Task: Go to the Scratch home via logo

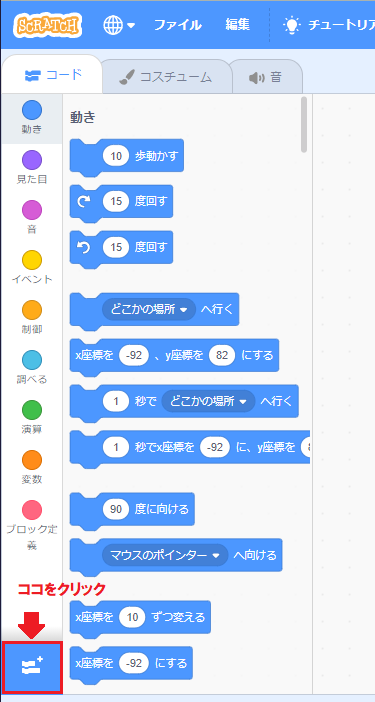Action: (x=47, y=25)
